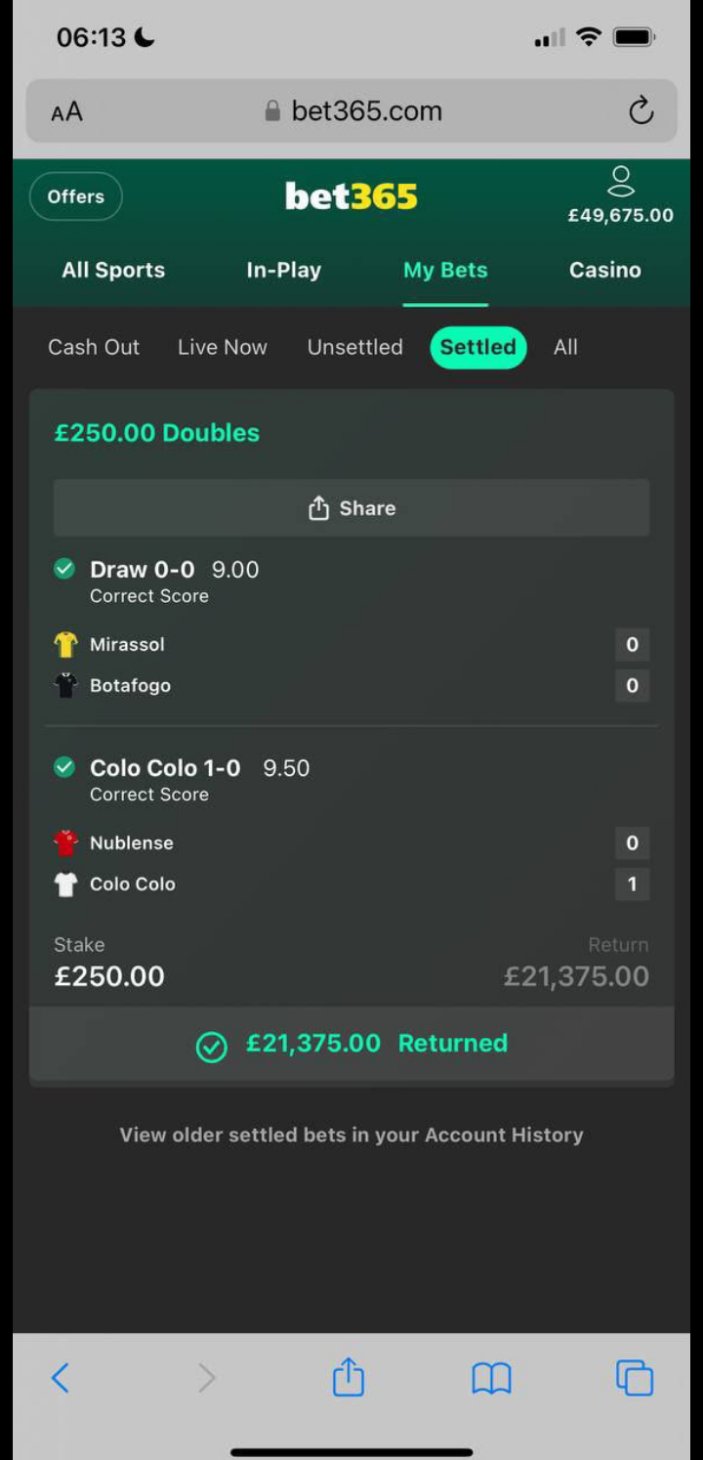This screenshot has height=1460, width=703.
Task: Share the £250.00 Doubles bet
Action: pos(351,508)
